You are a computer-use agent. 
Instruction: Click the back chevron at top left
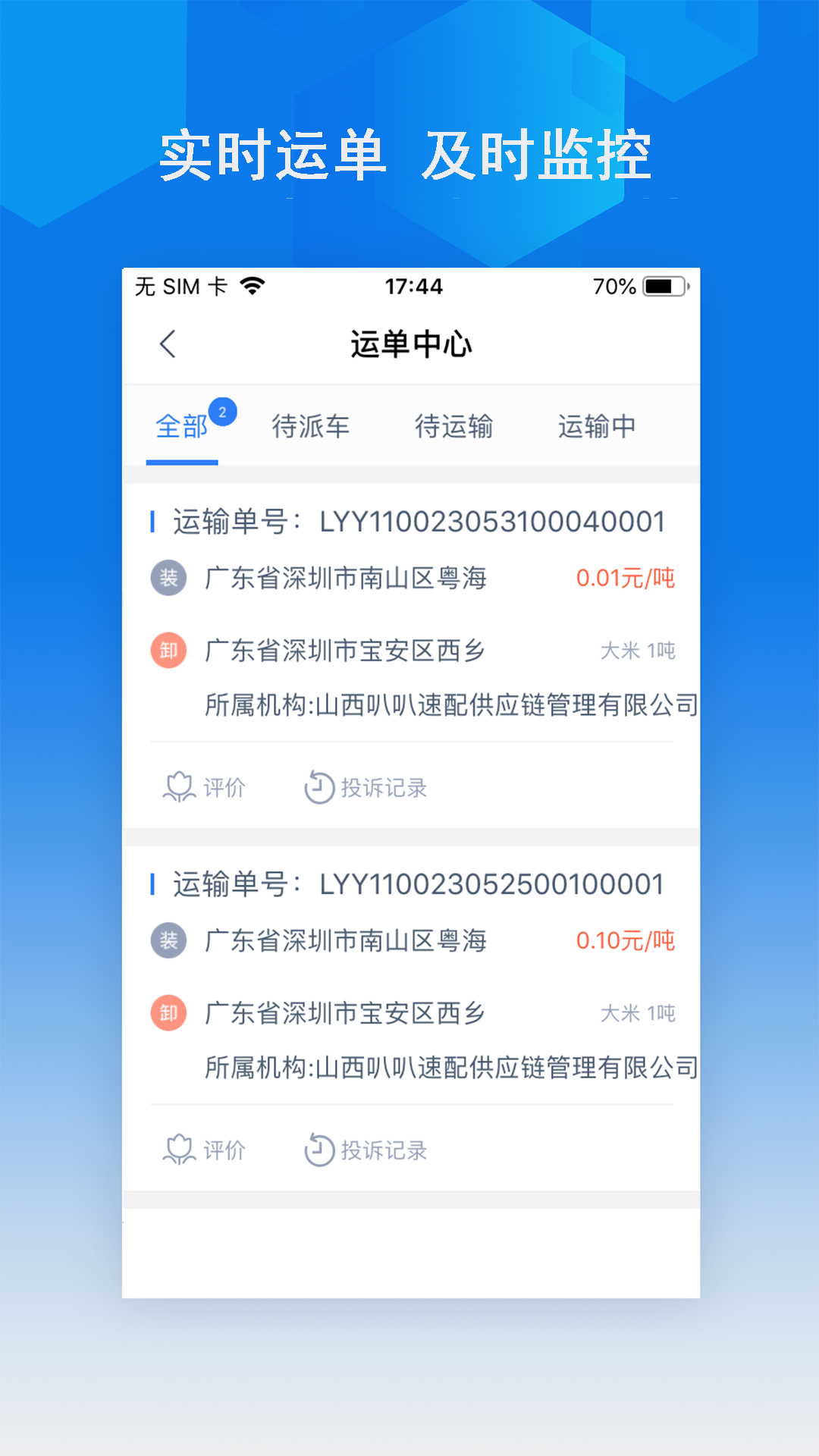(x=168, y=342)
